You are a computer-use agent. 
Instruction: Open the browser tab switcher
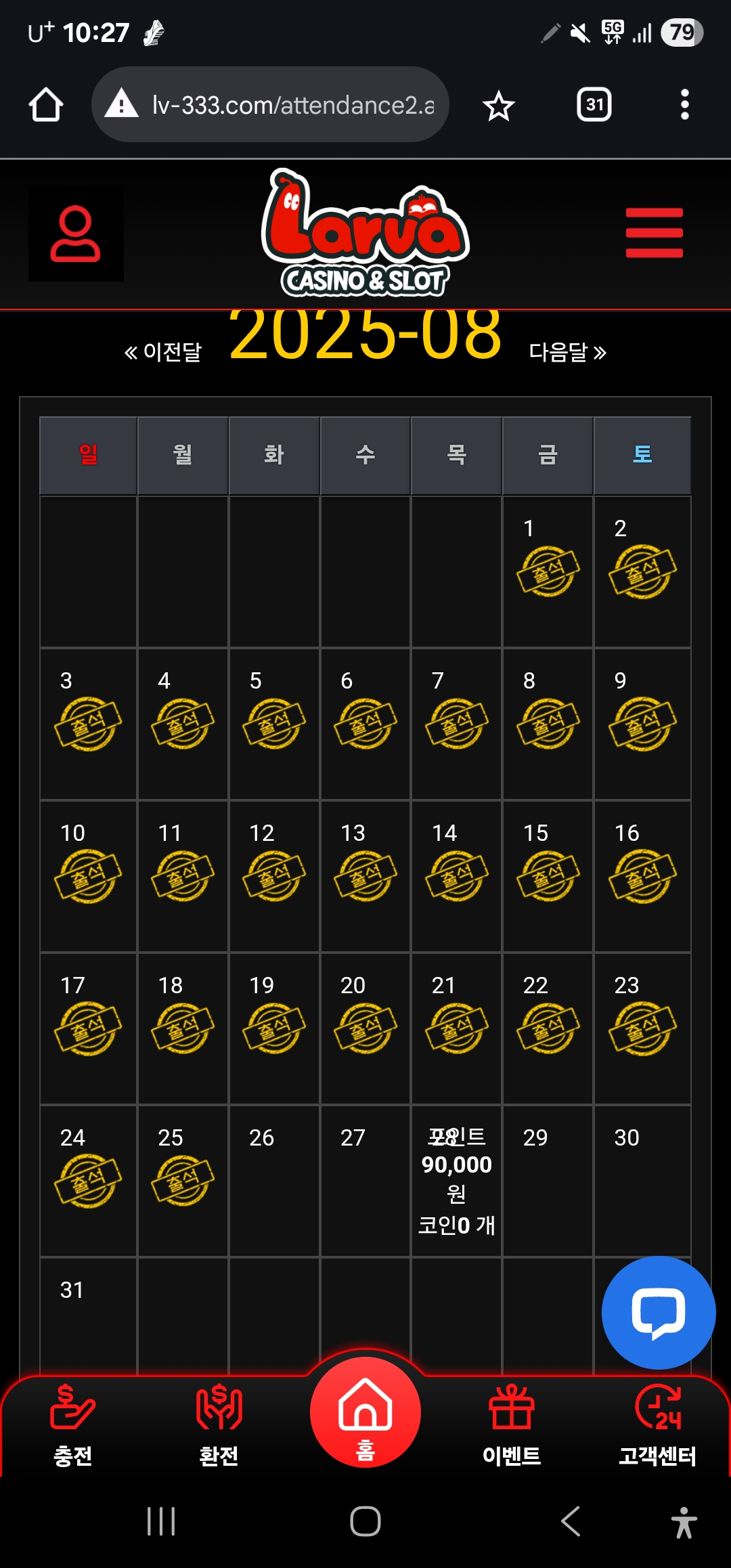[594, 105]
